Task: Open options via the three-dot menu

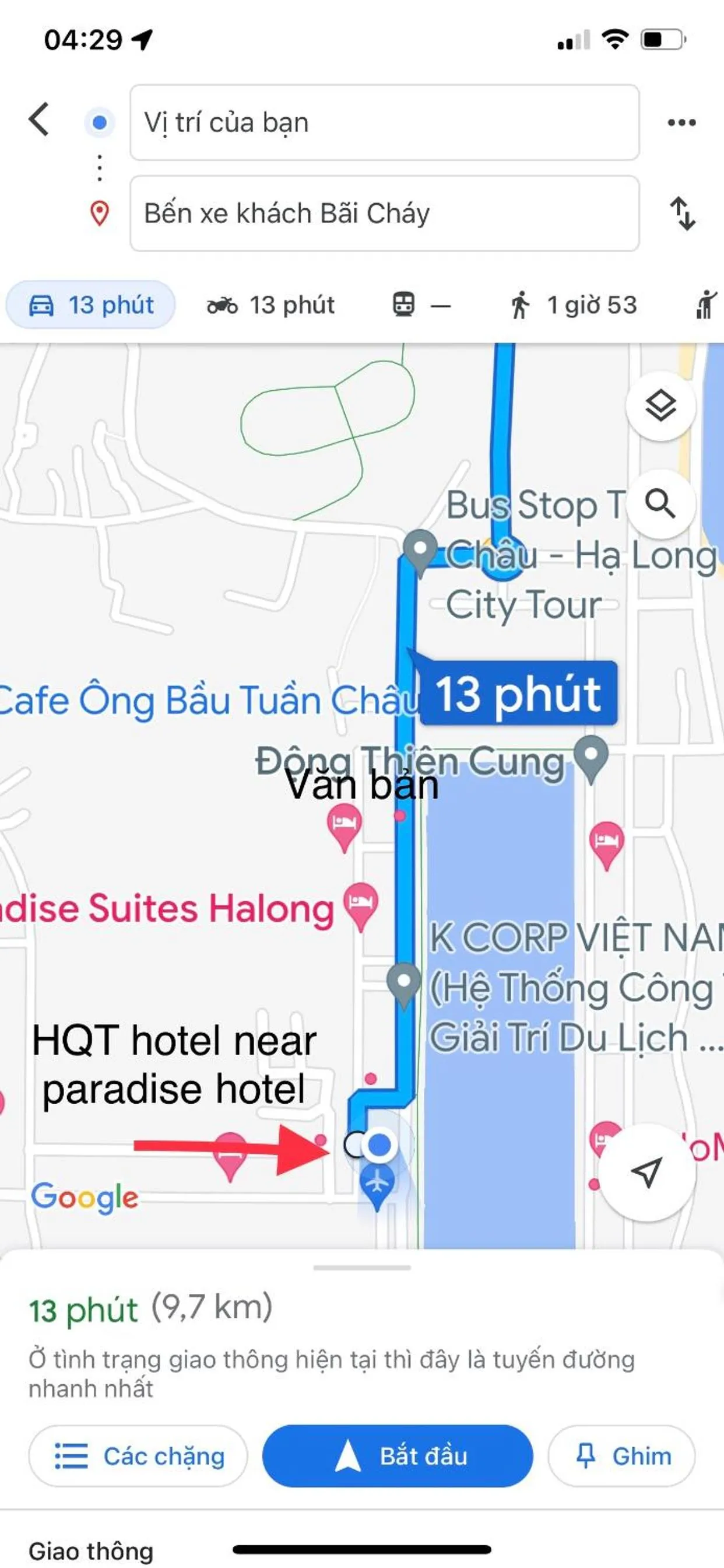Action: point(681,122)
